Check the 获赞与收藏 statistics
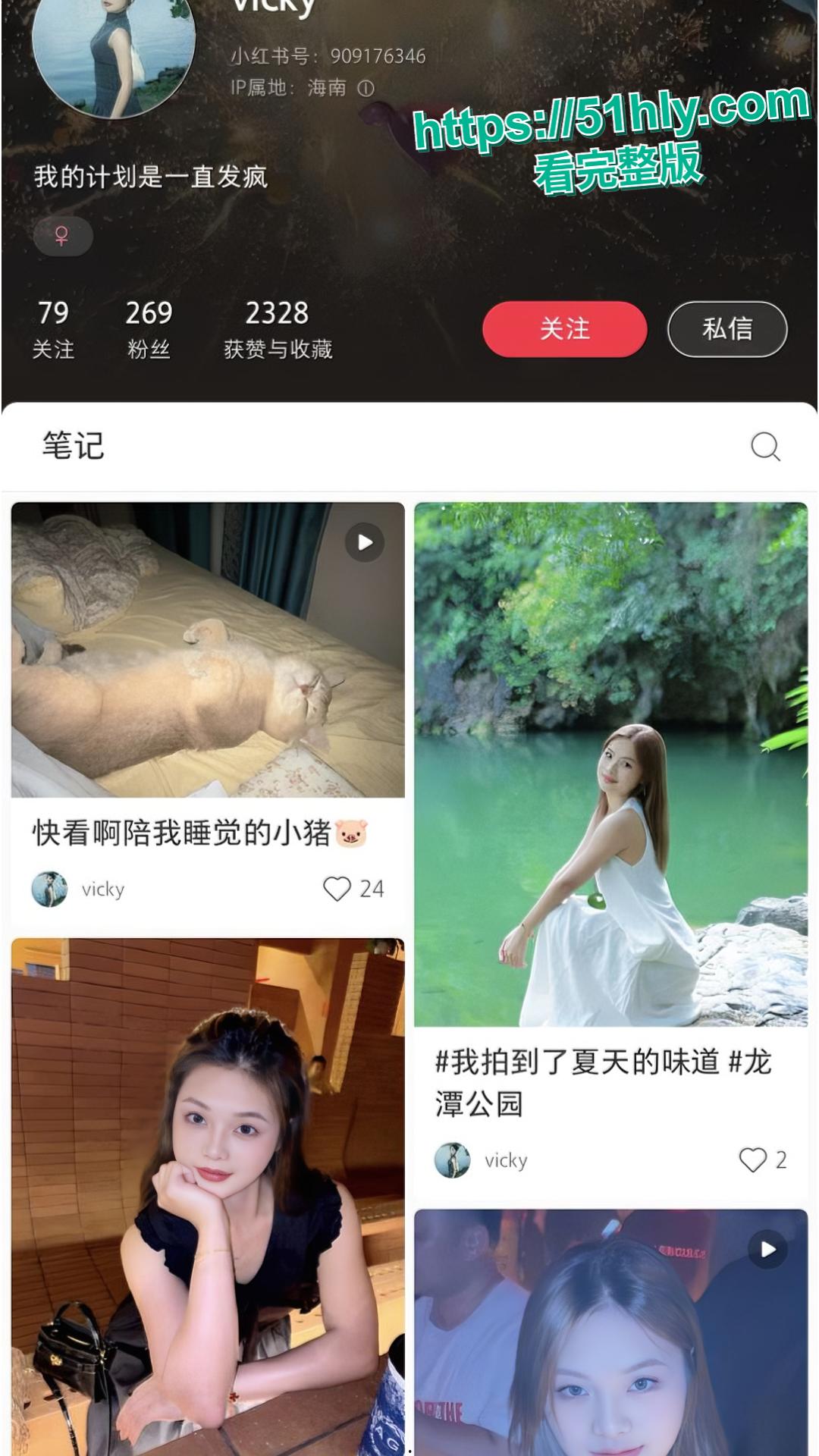 (277, 326)
